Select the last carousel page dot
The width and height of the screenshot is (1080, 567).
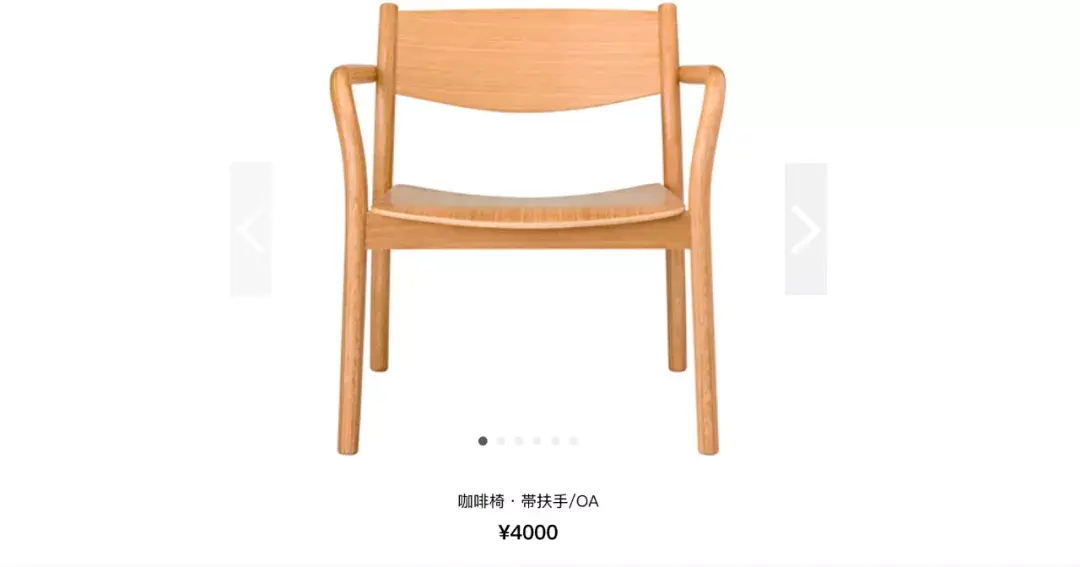coord(573,441)
